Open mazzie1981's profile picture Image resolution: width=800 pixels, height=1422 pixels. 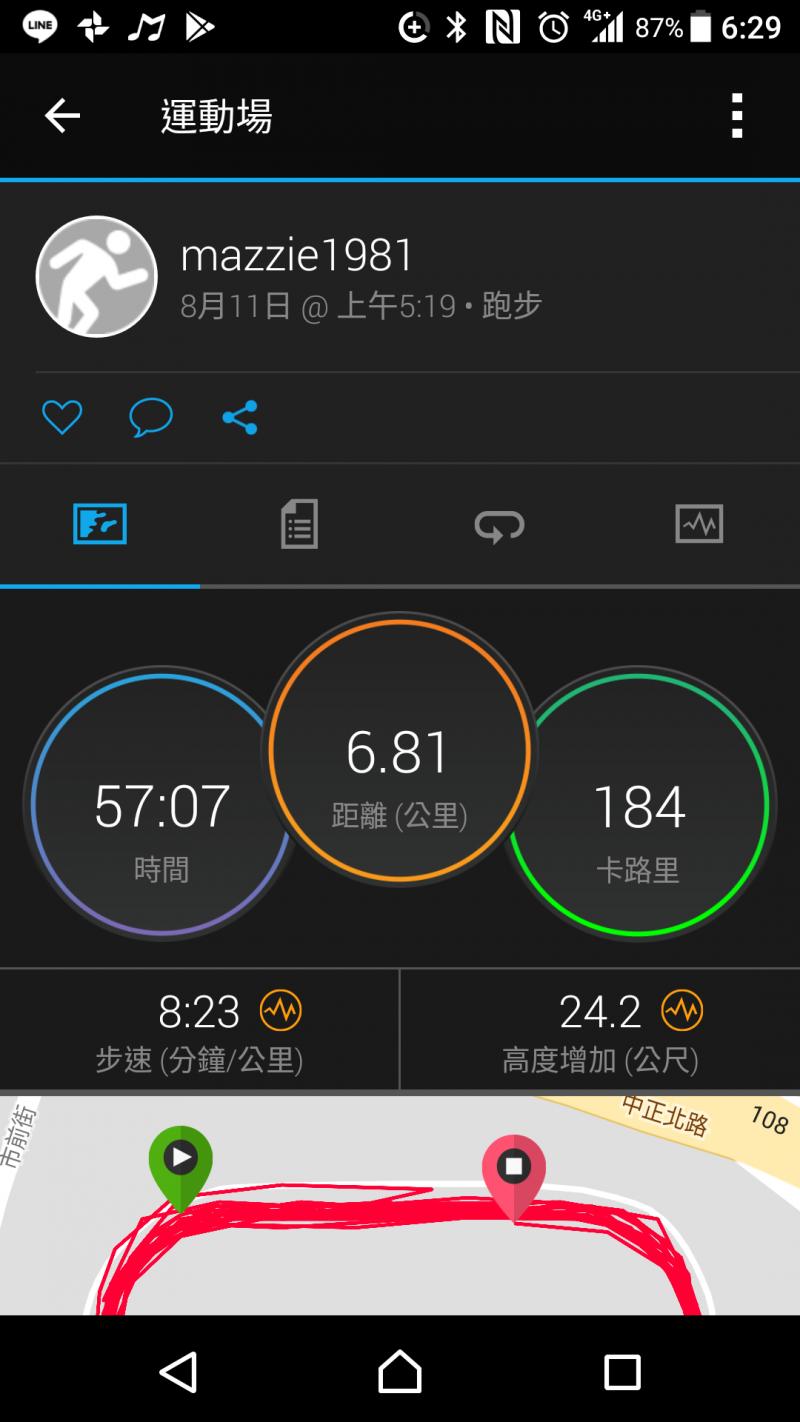pos(97,276)
